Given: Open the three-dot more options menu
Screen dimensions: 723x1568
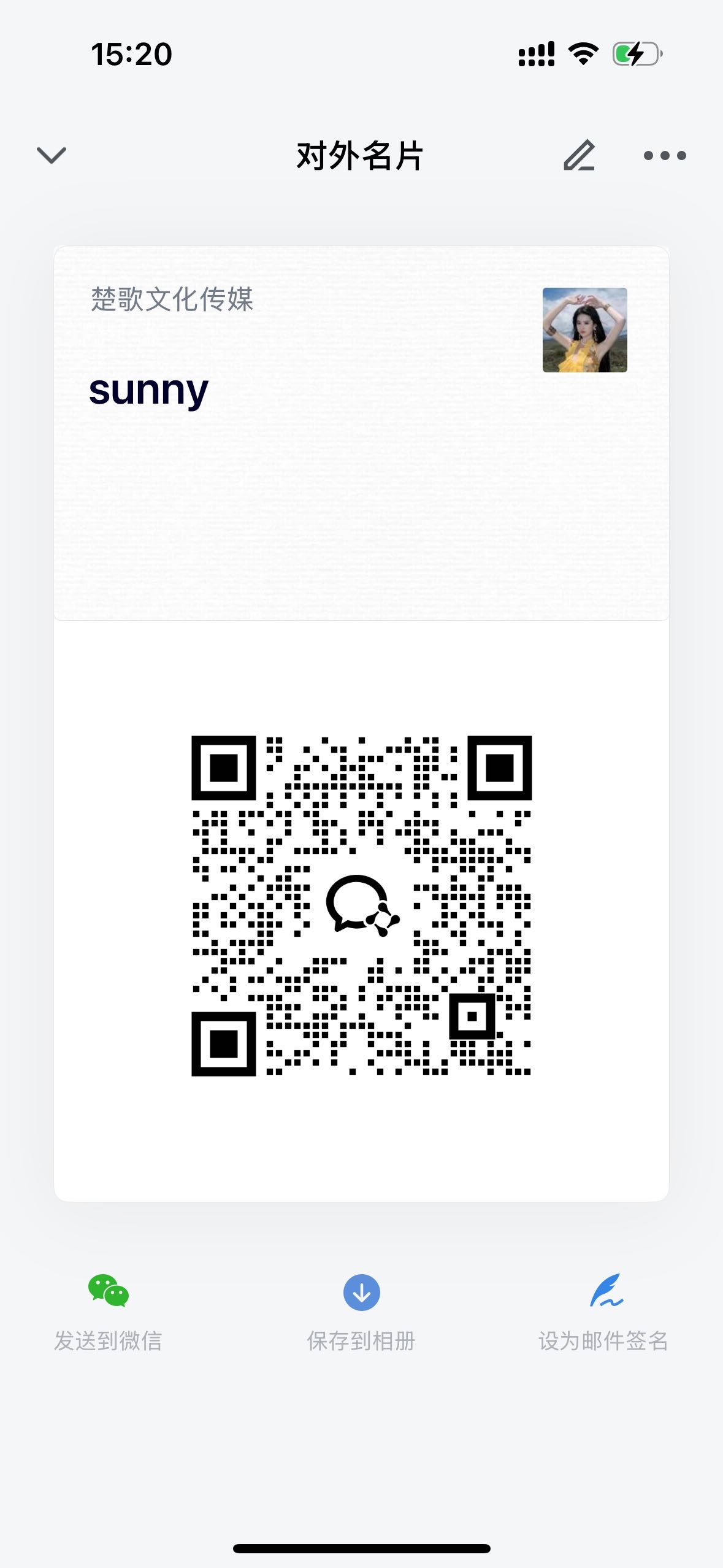Looking at the screenshot, I should pos(665,155).
